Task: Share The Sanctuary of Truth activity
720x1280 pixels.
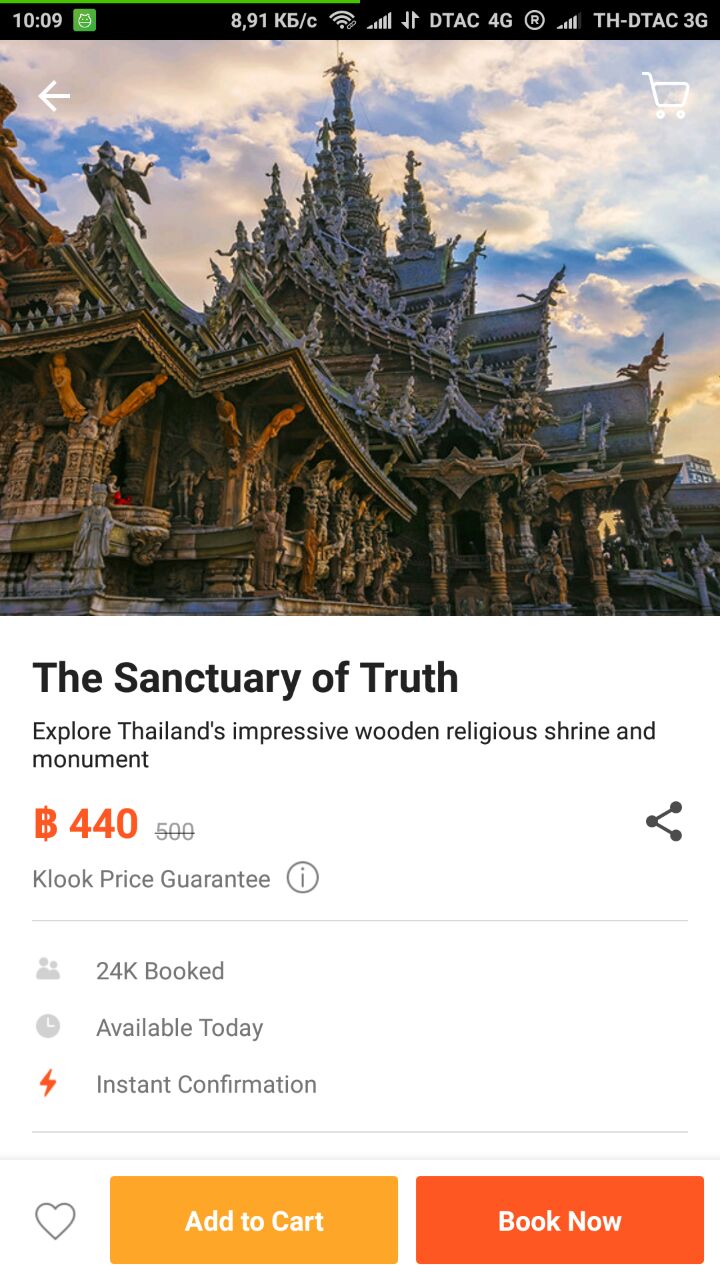Action: coord(664,822)
